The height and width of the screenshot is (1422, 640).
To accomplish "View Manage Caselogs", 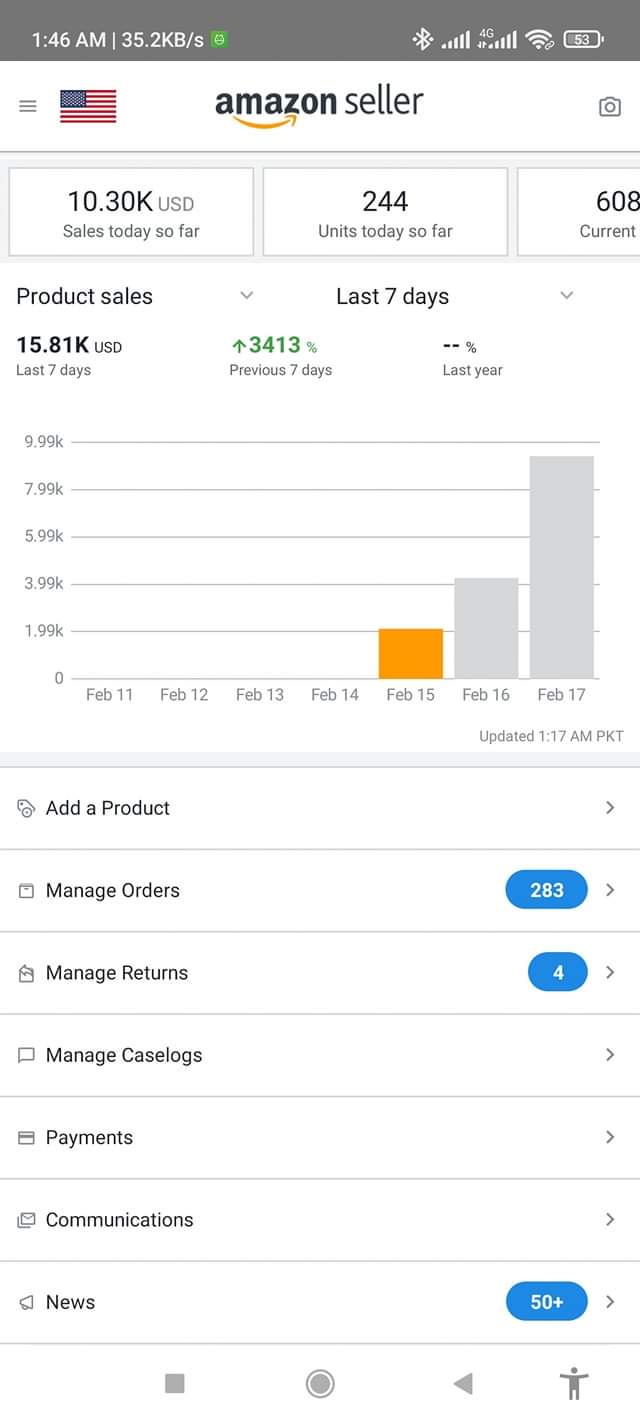I will [320, 1055].
